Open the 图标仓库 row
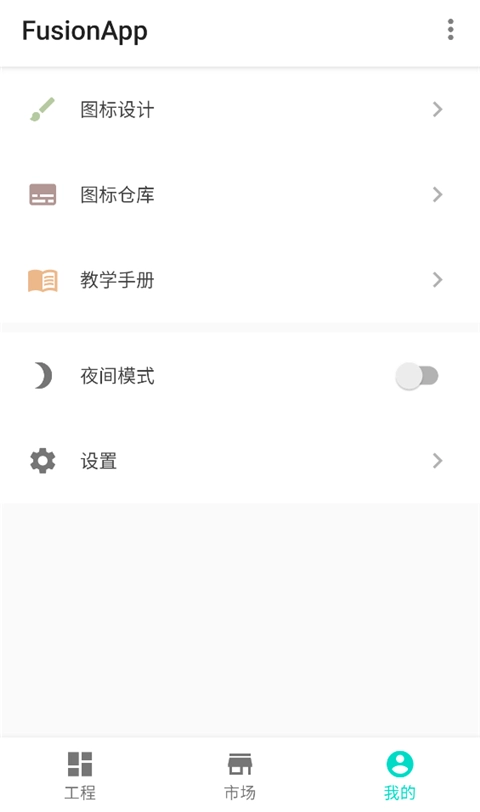The width and height of the screenshot is (480, 812). point(240,195)
